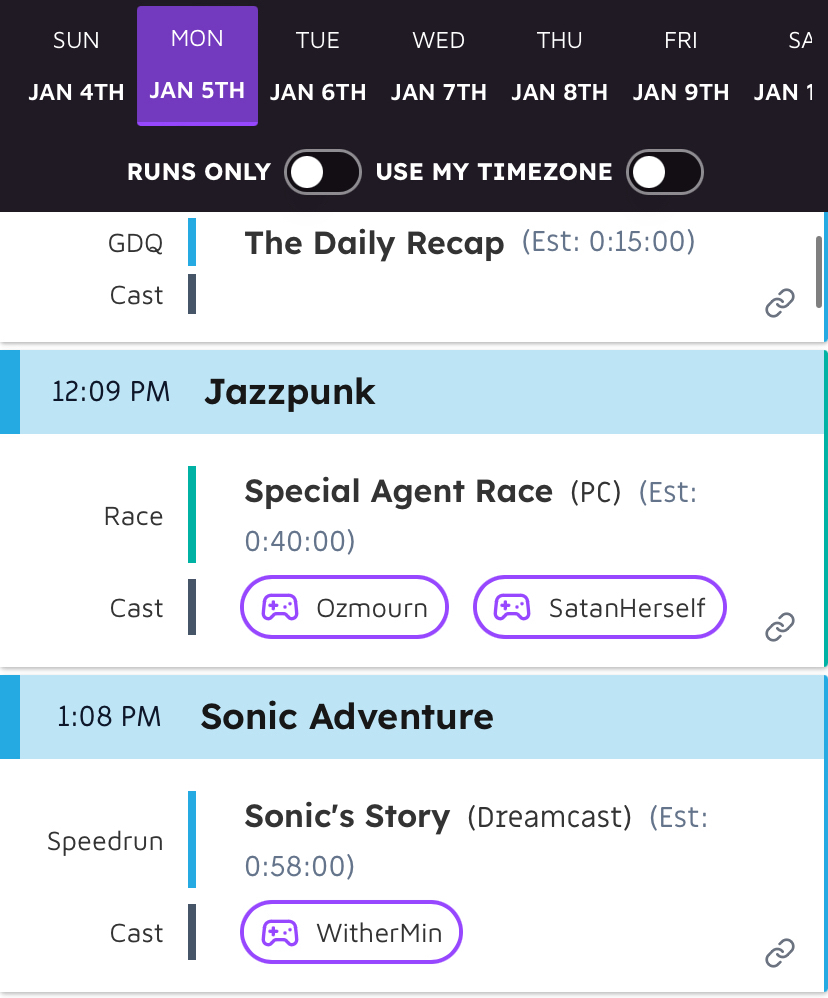Turn on Use My Timezone
Screen dimensions: 828x998
(x=664, y=172)
